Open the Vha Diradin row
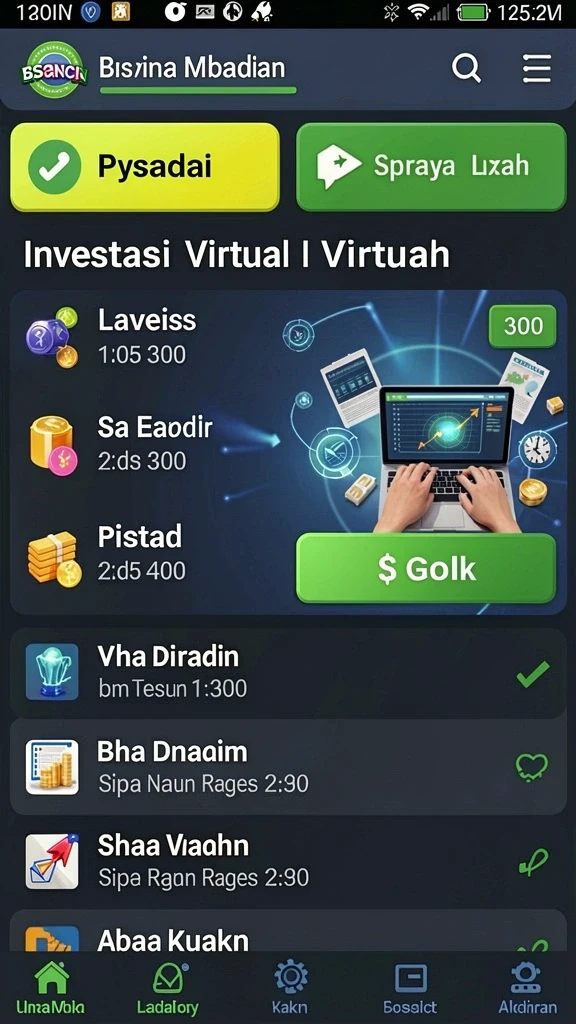 pyautogui.click(x=288, y=673)
